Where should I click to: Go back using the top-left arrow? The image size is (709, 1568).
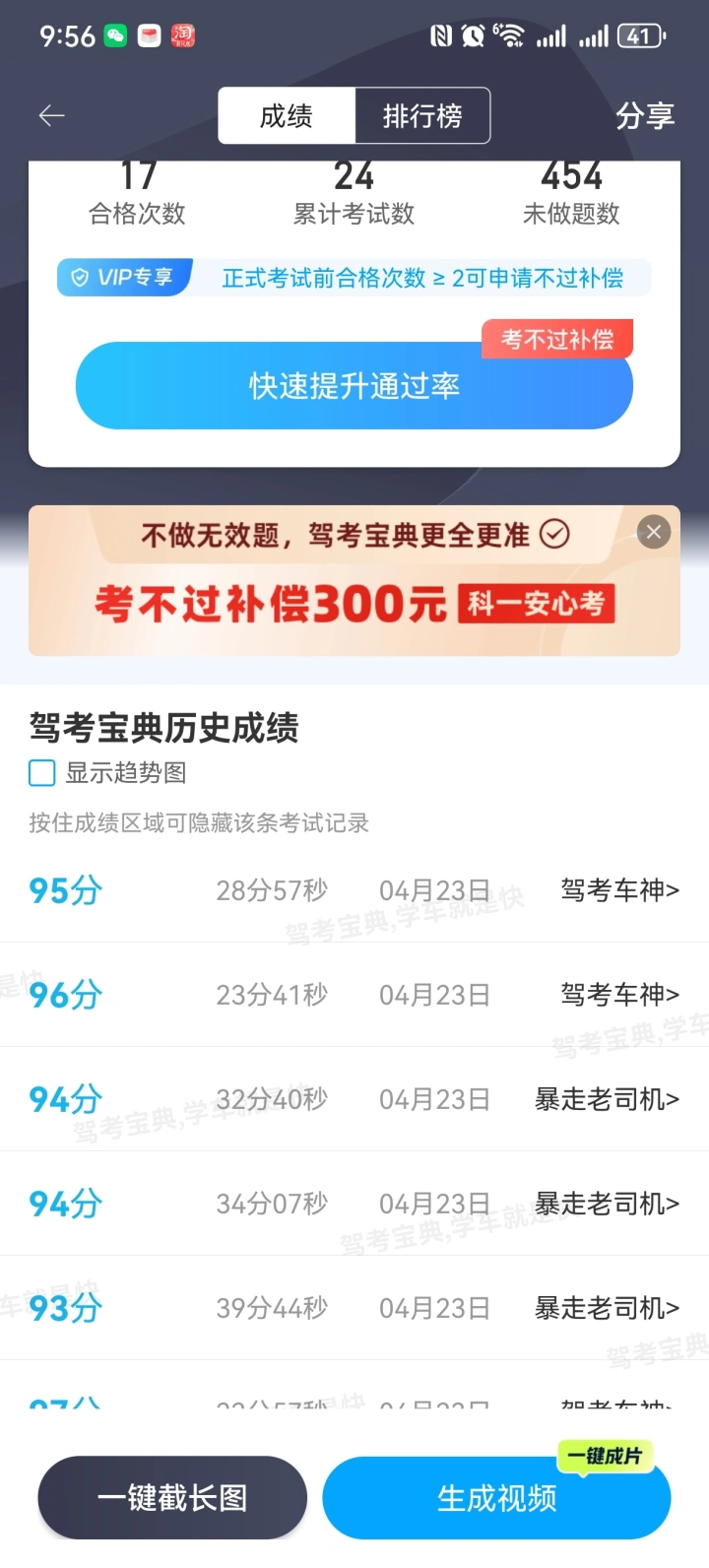pyautogui.click(x=51, y=116)
